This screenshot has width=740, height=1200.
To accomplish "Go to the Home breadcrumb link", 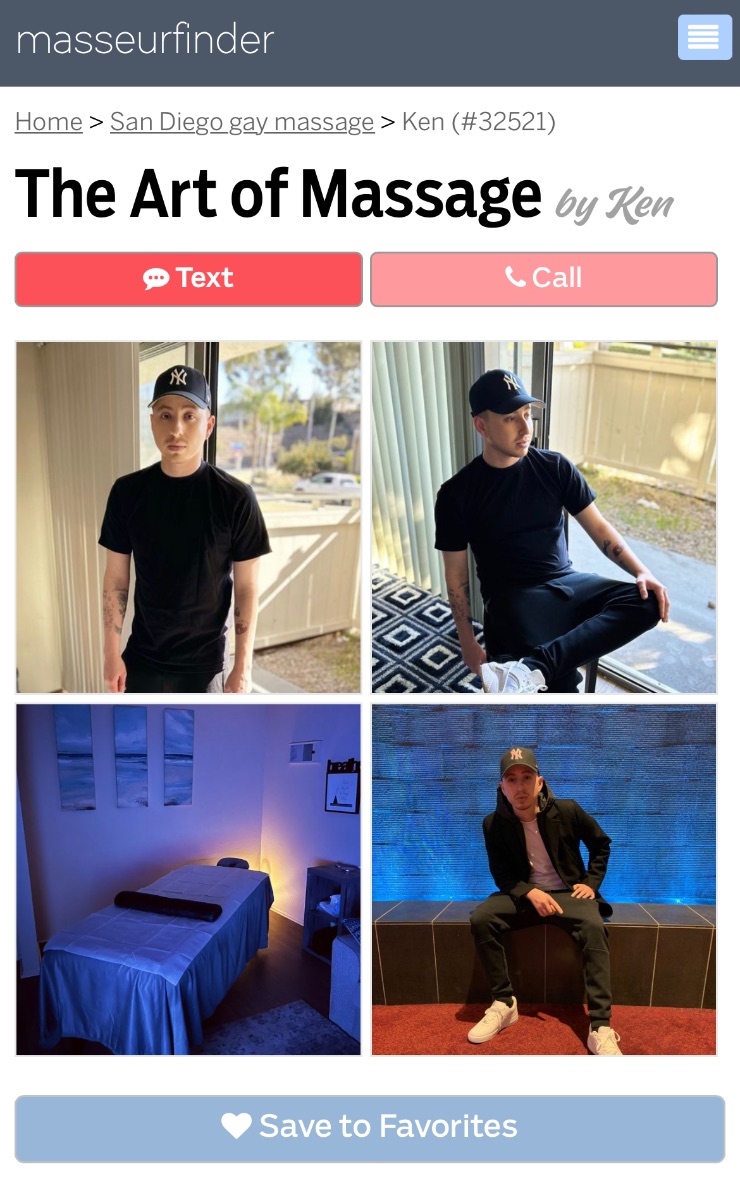I will [x=49, y=122].
